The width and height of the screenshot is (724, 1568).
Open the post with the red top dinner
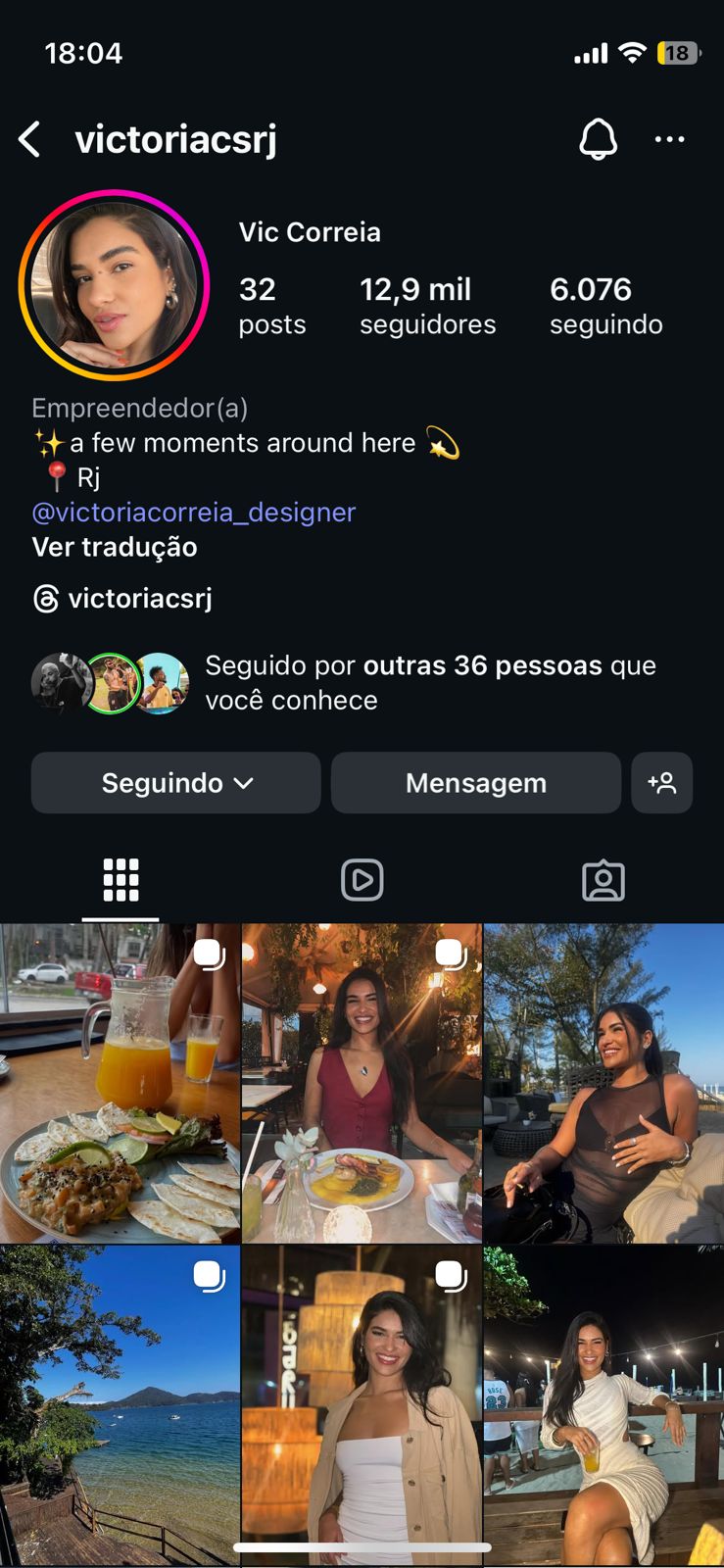pos(362,1083)
